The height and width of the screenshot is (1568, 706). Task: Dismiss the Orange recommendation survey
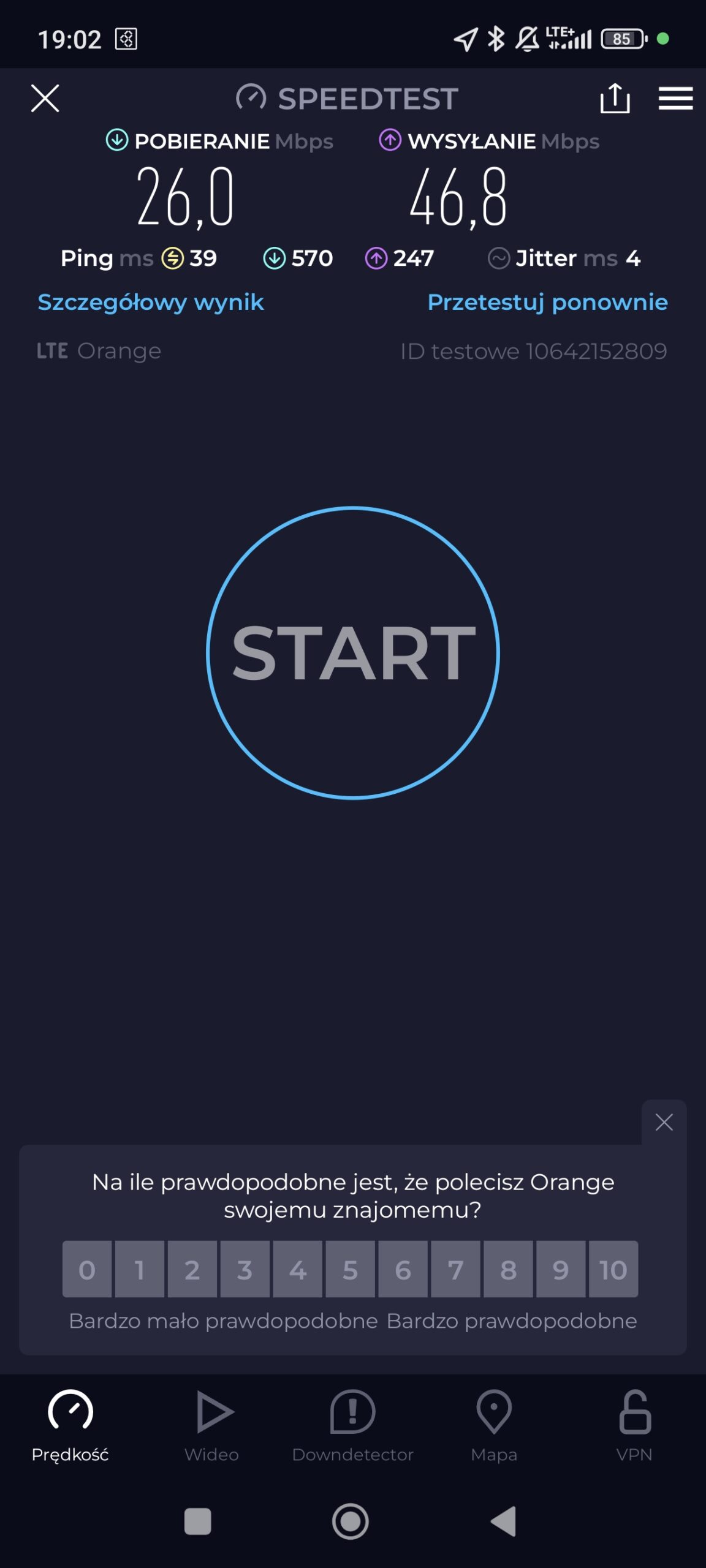tap(664, 1122)
